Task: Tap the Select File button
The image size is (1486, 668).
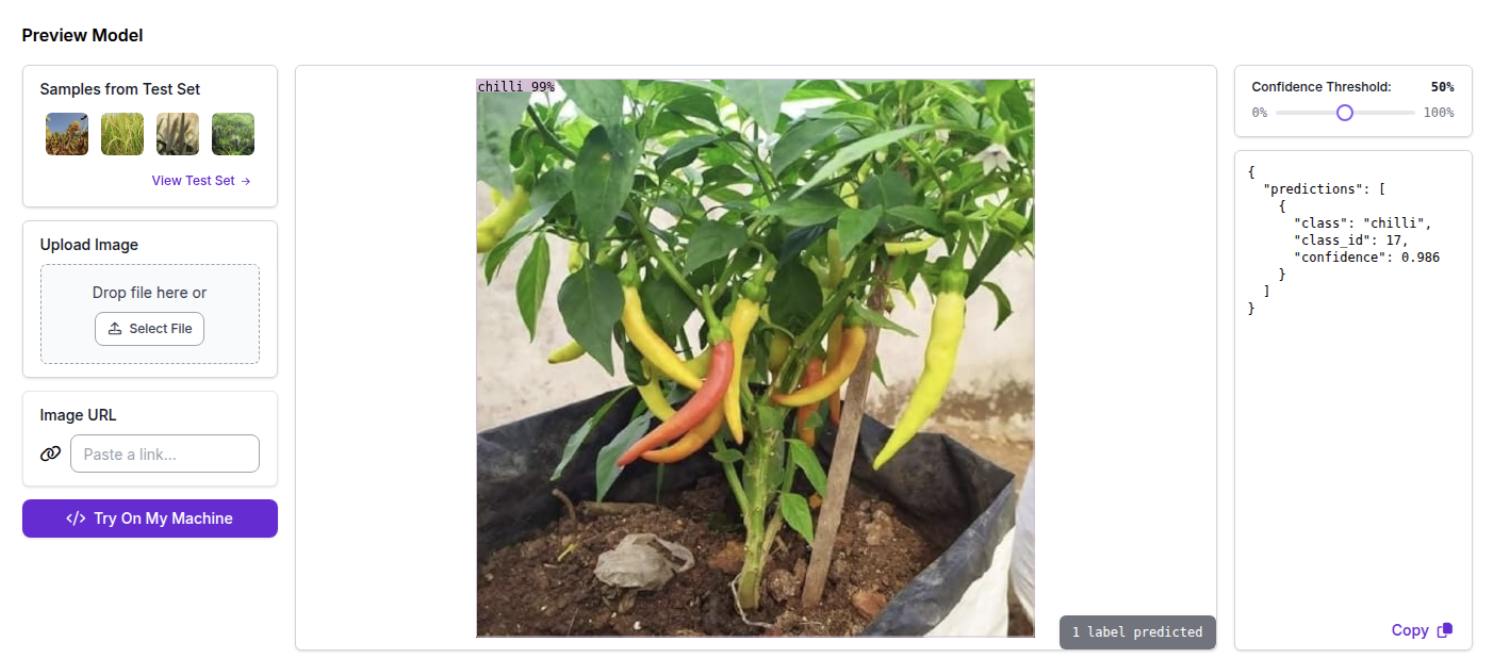Action: 150,329
